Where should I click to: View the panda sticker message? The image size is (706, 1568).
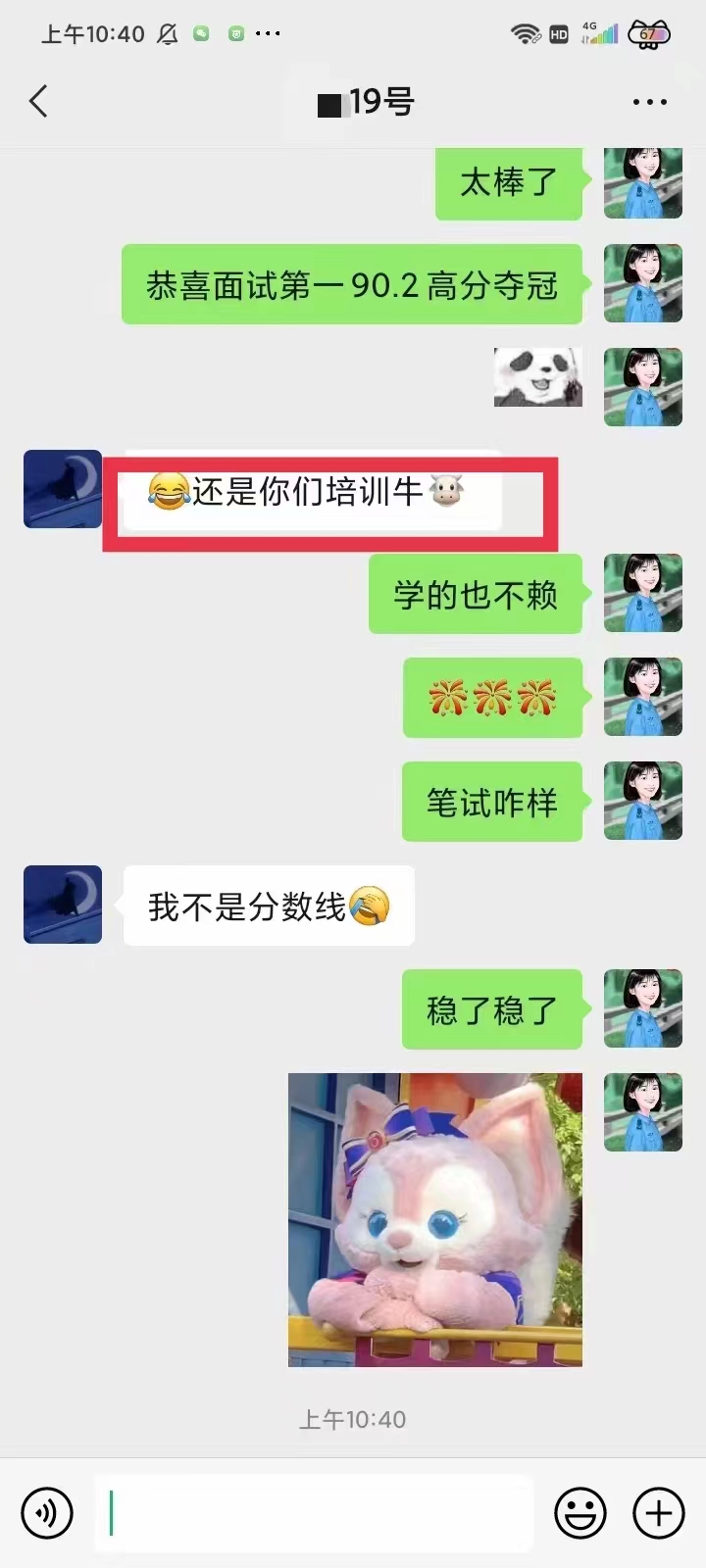pos(537,377)
